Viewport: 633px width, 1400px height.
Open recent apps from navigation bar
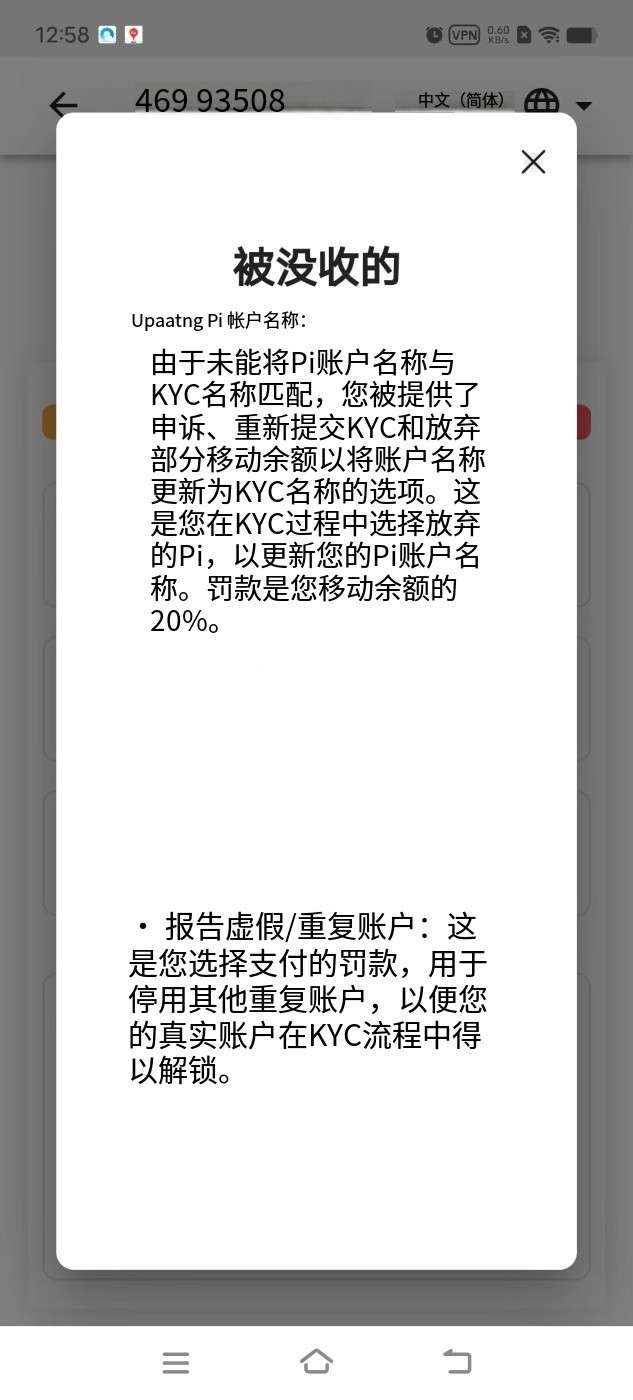tap(176, 1362)
